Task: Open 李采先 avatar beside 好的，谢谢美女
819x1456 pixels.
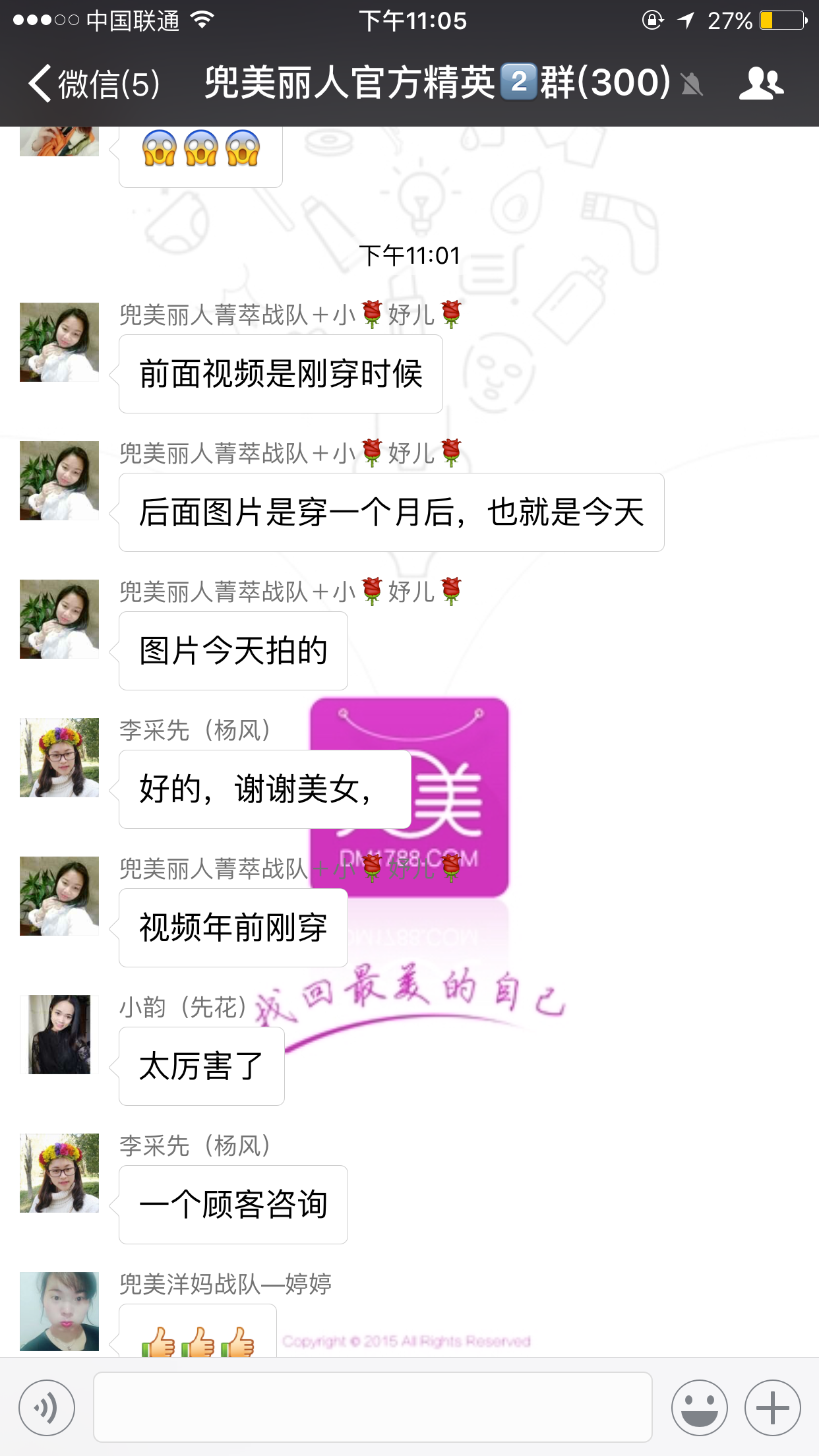Action: pos(59,757)
